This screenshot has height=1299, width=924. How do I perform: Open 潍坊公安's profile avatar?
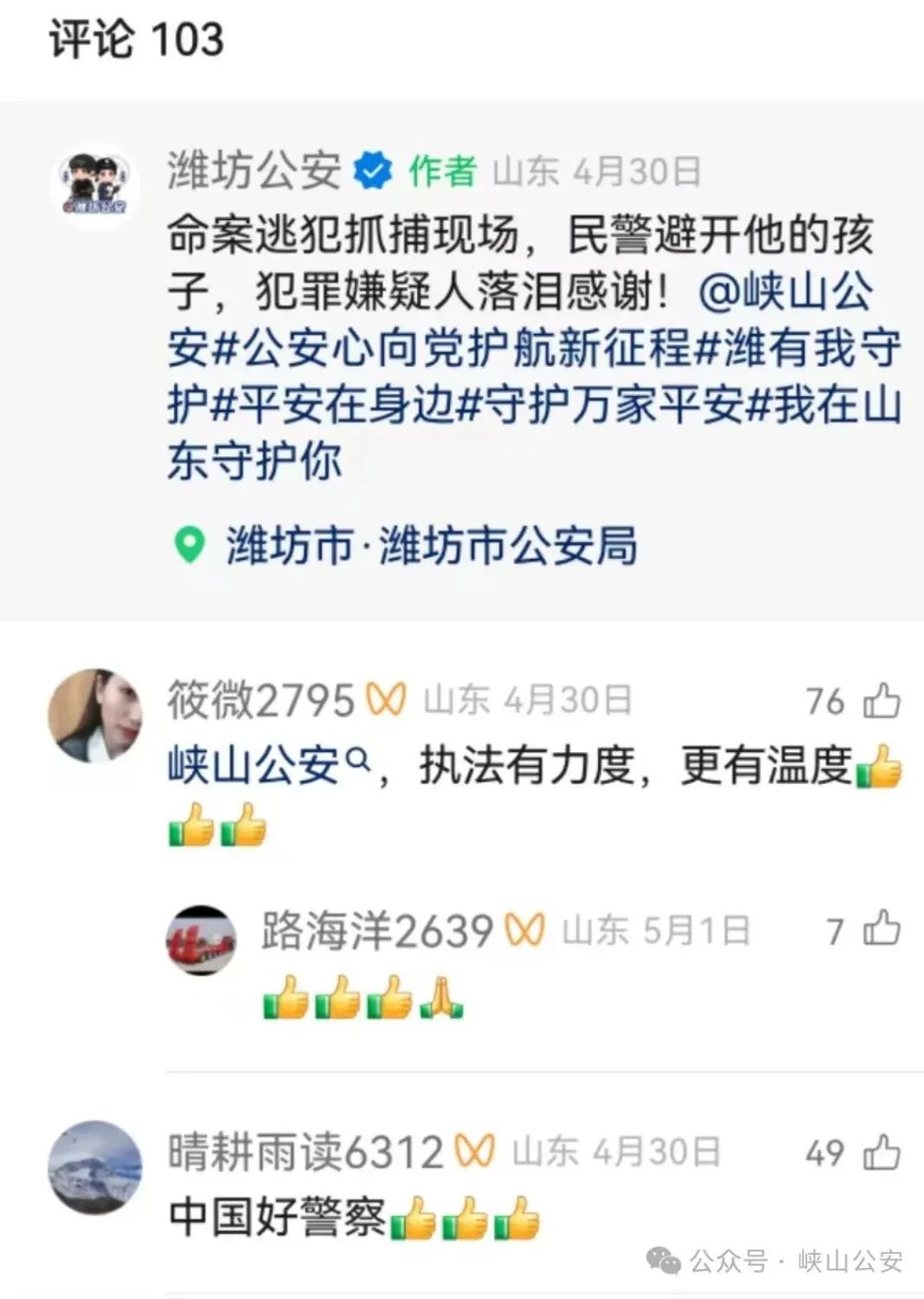coord(94,186)
